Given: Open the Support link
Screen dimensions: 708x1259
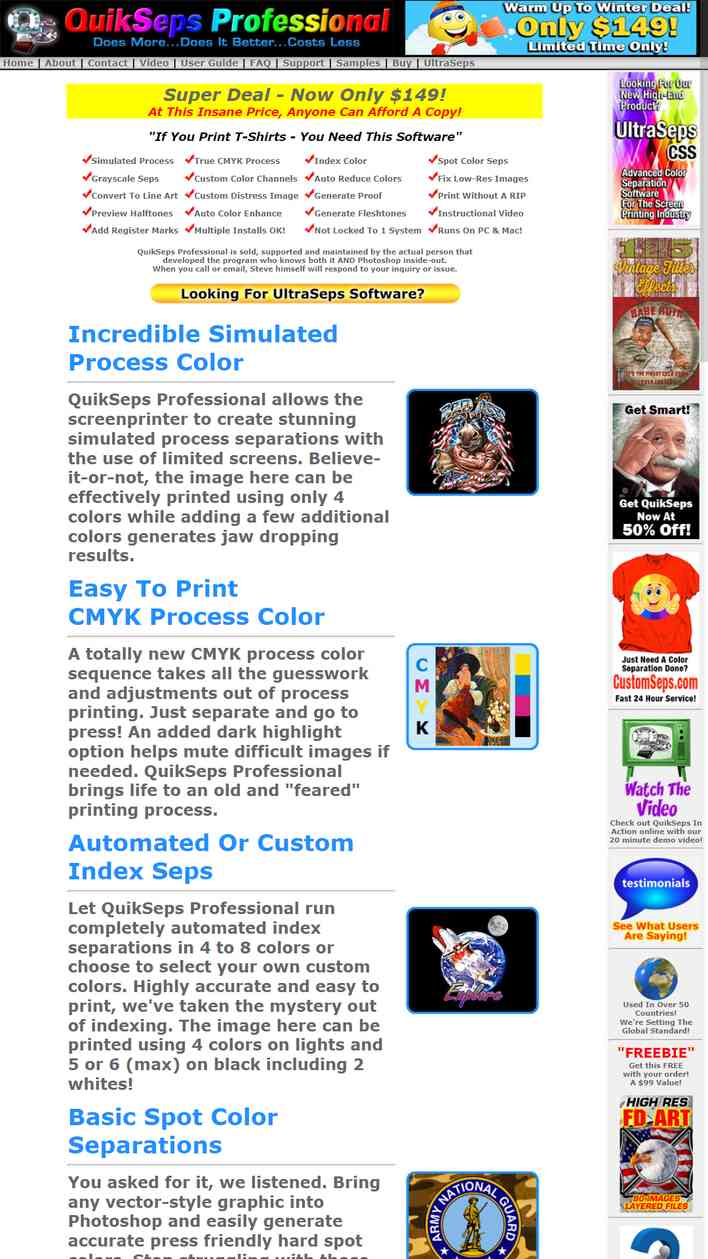Looking at the screenshot, I should (x=303, y=63).
